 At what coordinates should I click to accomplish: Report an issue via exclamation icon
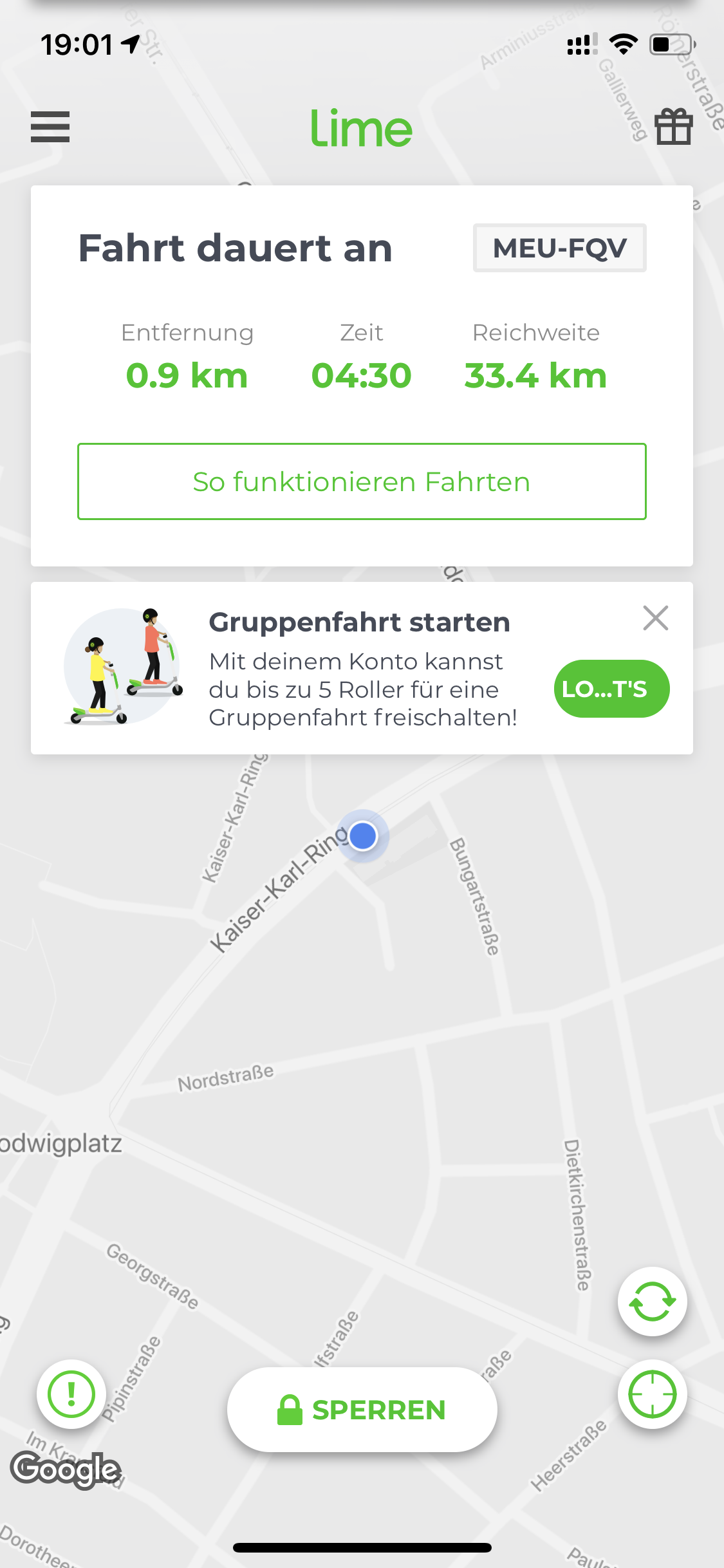[71, 1394]
